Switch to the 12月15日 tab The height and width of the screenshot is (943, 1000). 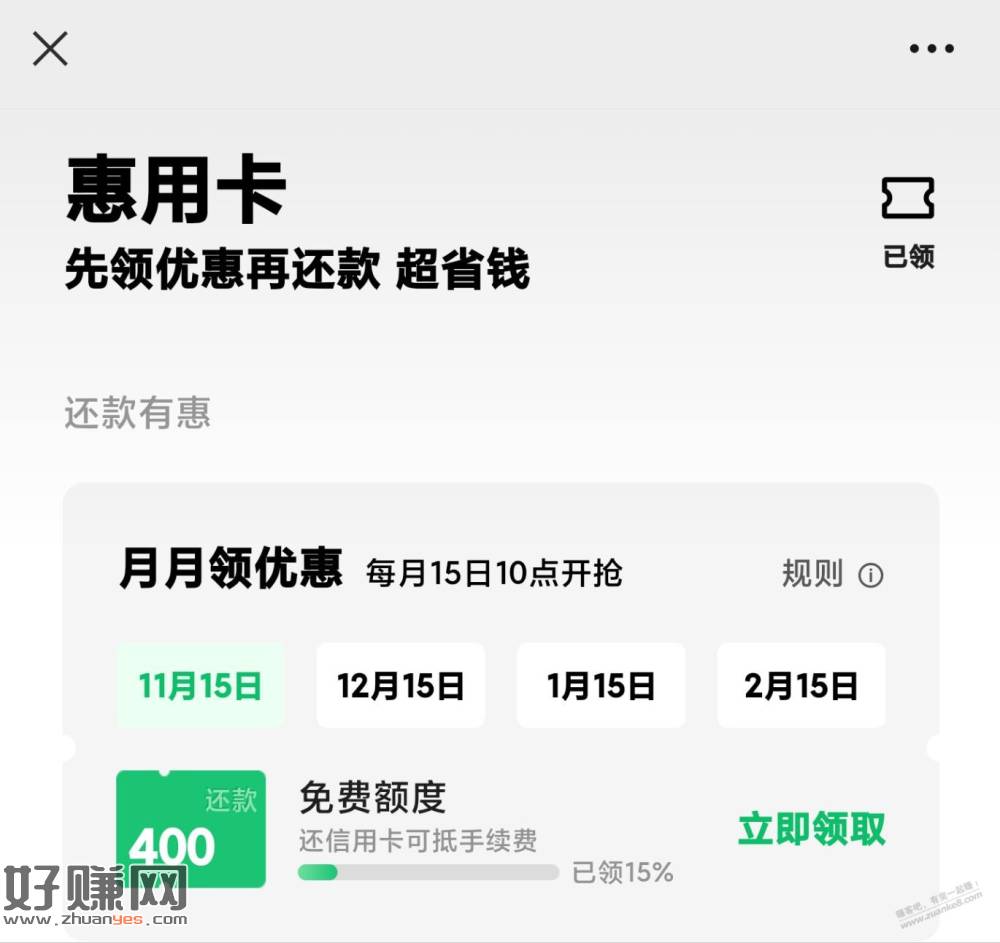click(x=400, y=686)
